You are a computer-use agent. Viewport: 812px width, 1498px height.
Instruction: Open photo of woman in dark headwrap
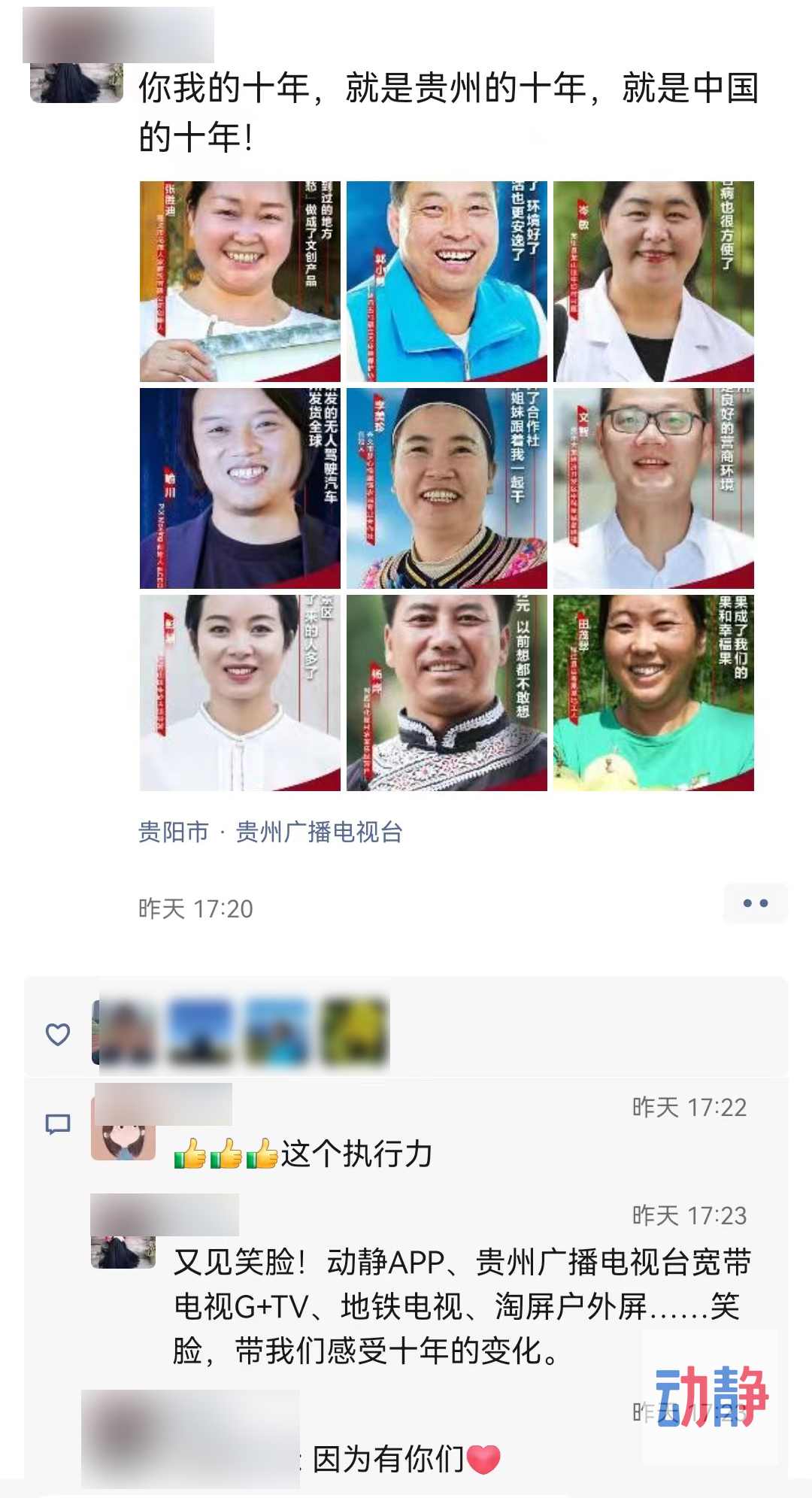[x=447, y=488]
